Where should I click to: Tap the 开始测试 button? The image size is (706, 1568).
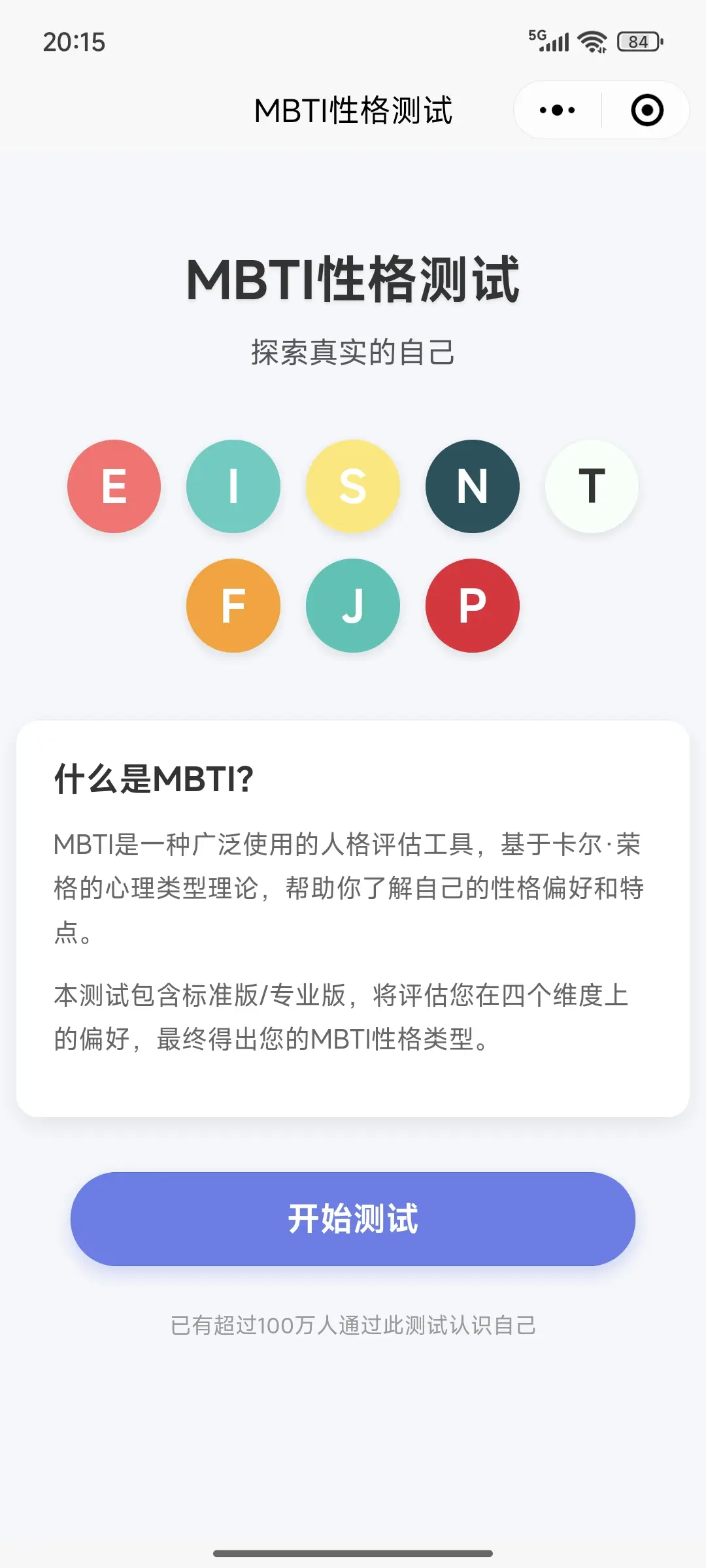coord(353,1219)
